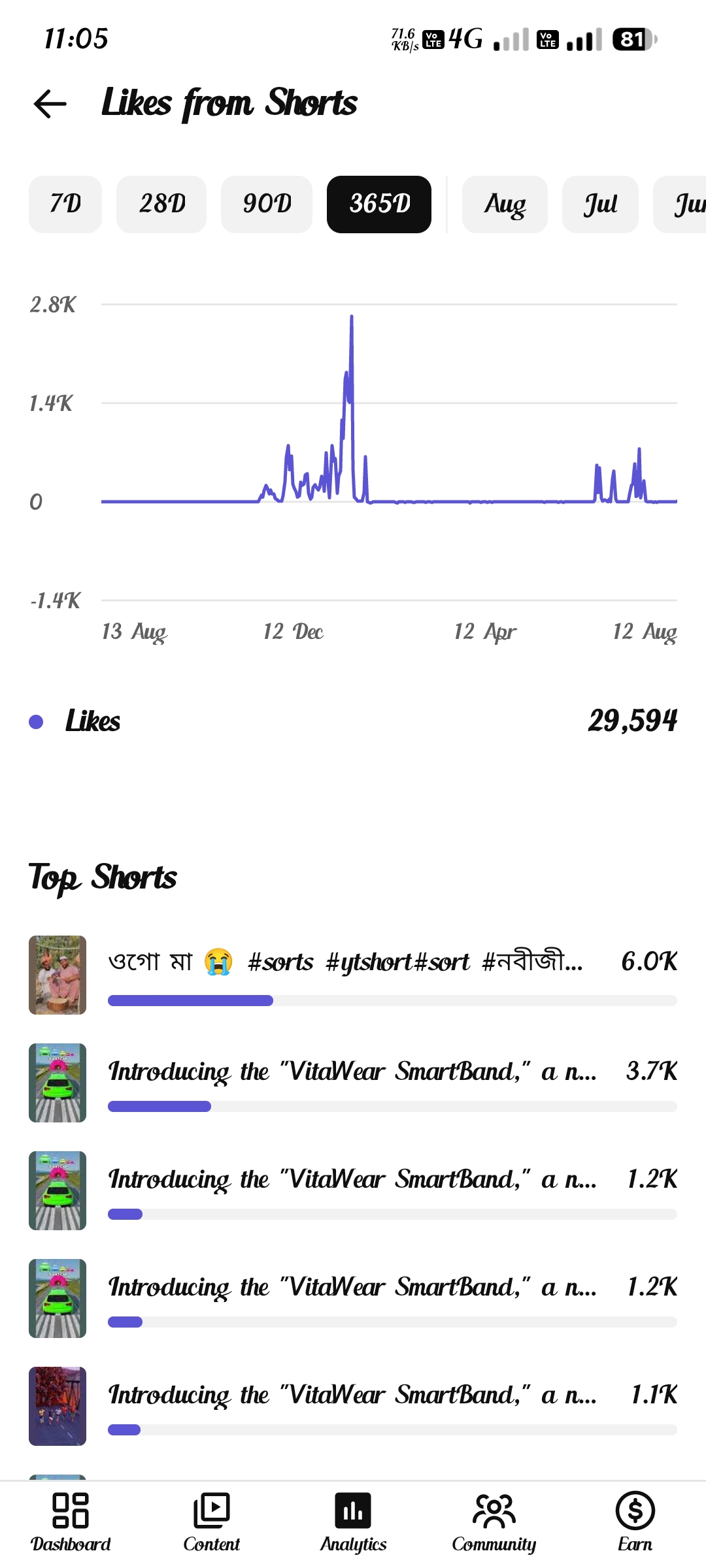Image resolution: width=706 pixels, height=1568 pixels.
Task: Switch chart to 28D range
Action: click(x=161, y=204)
